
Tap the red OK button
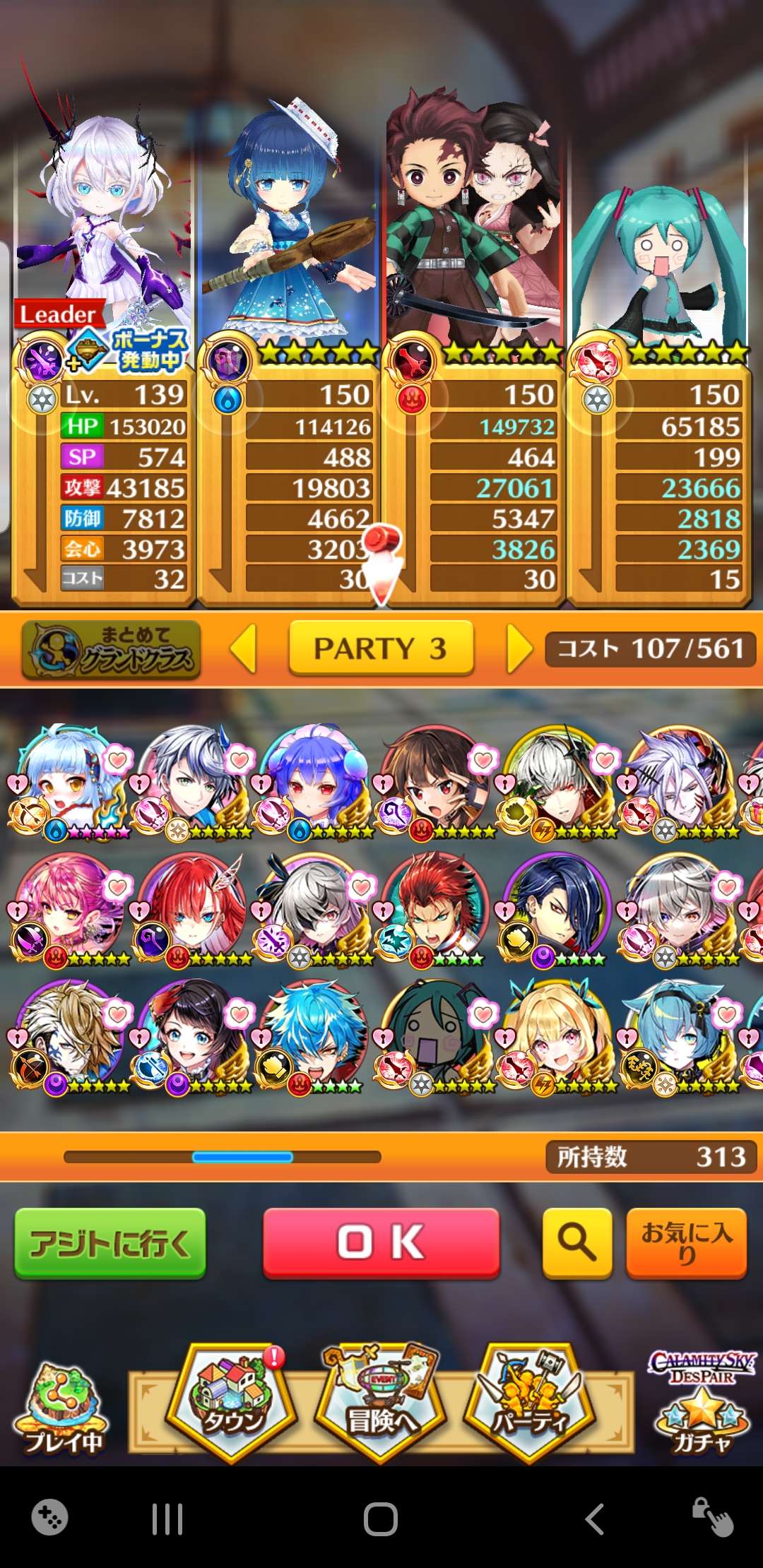pyautogui.click(x=381, y=1242)
